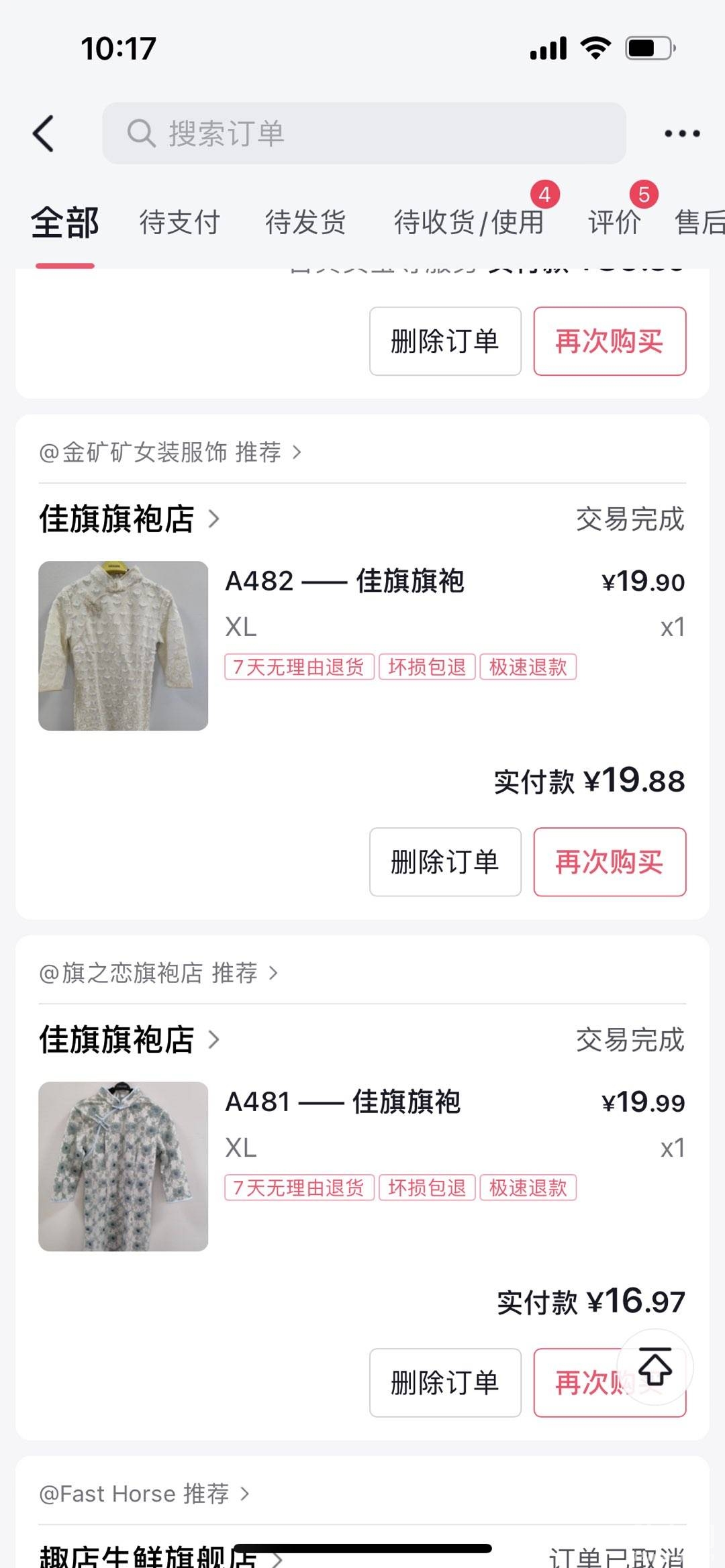Delete the A482 佳旗旗袍 order
This screenshot has width=725, height=1568.
pyautogui.click(x=445, y=862)
